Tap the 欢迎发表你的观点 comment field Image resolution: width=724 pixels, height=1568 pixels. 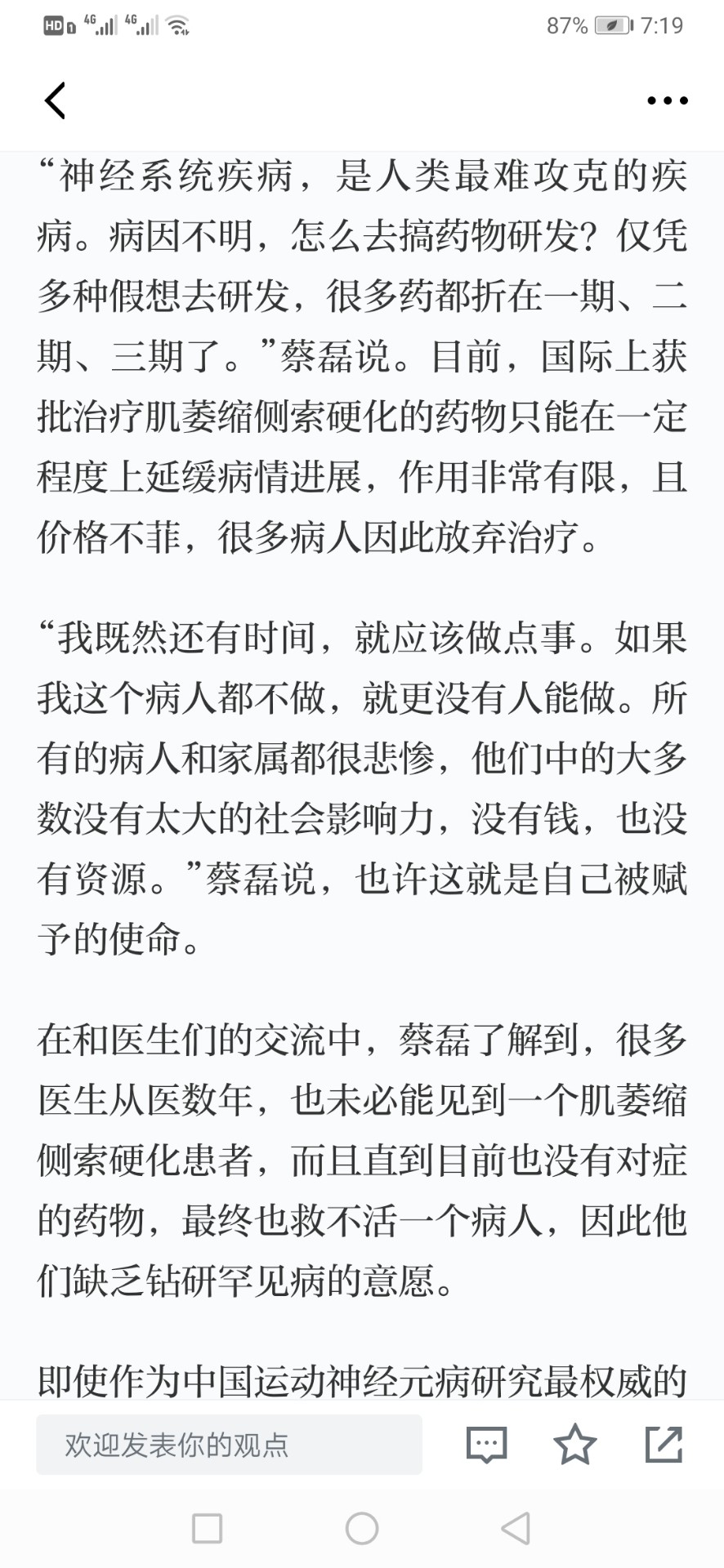(229, 1445)
